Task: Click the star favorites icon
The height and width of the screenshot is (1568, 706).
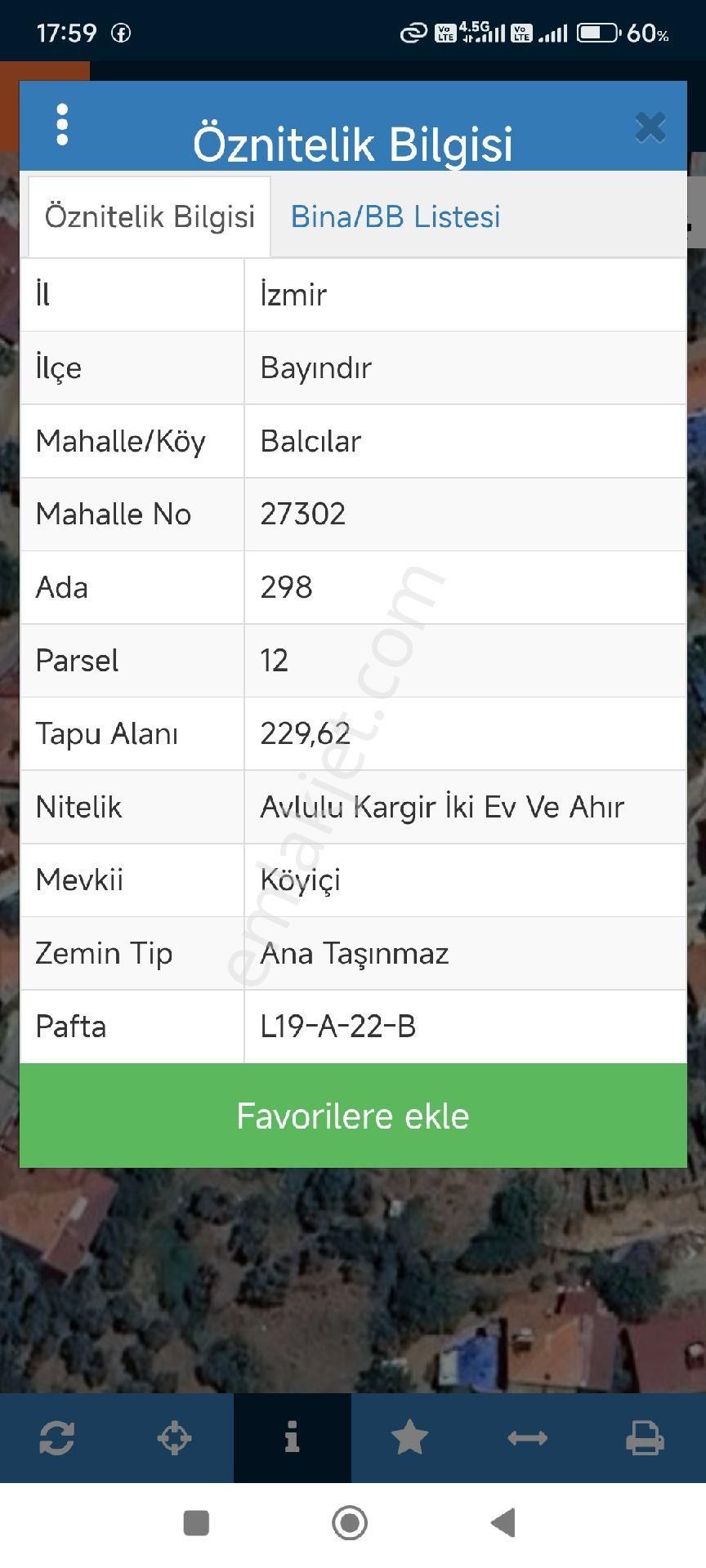Action: (x=410, y=1438)
